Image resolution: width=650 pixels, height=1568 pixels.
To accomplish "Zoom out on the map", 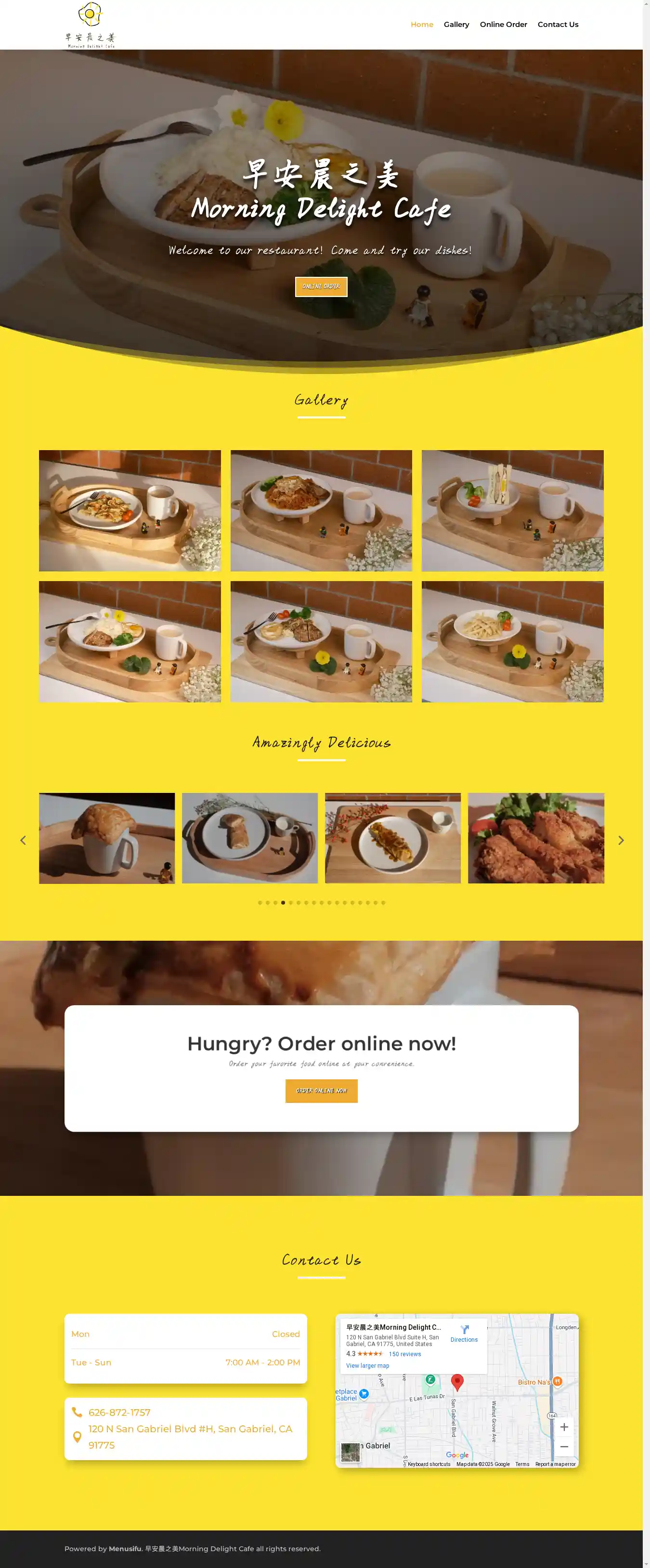I will tap(564, 1446).
